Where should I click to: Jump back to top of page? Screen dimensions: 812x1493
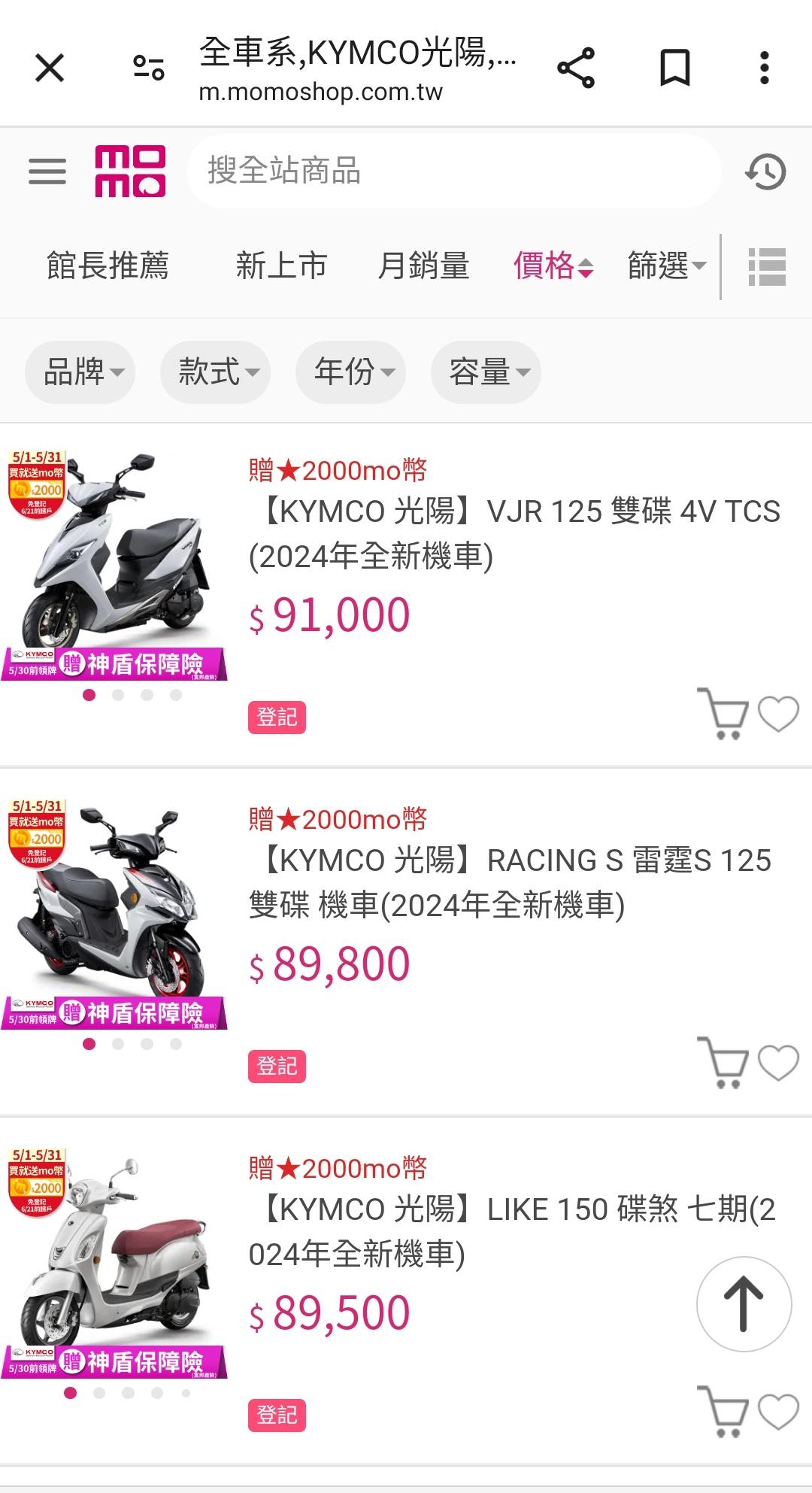(x=744, y=1303)
